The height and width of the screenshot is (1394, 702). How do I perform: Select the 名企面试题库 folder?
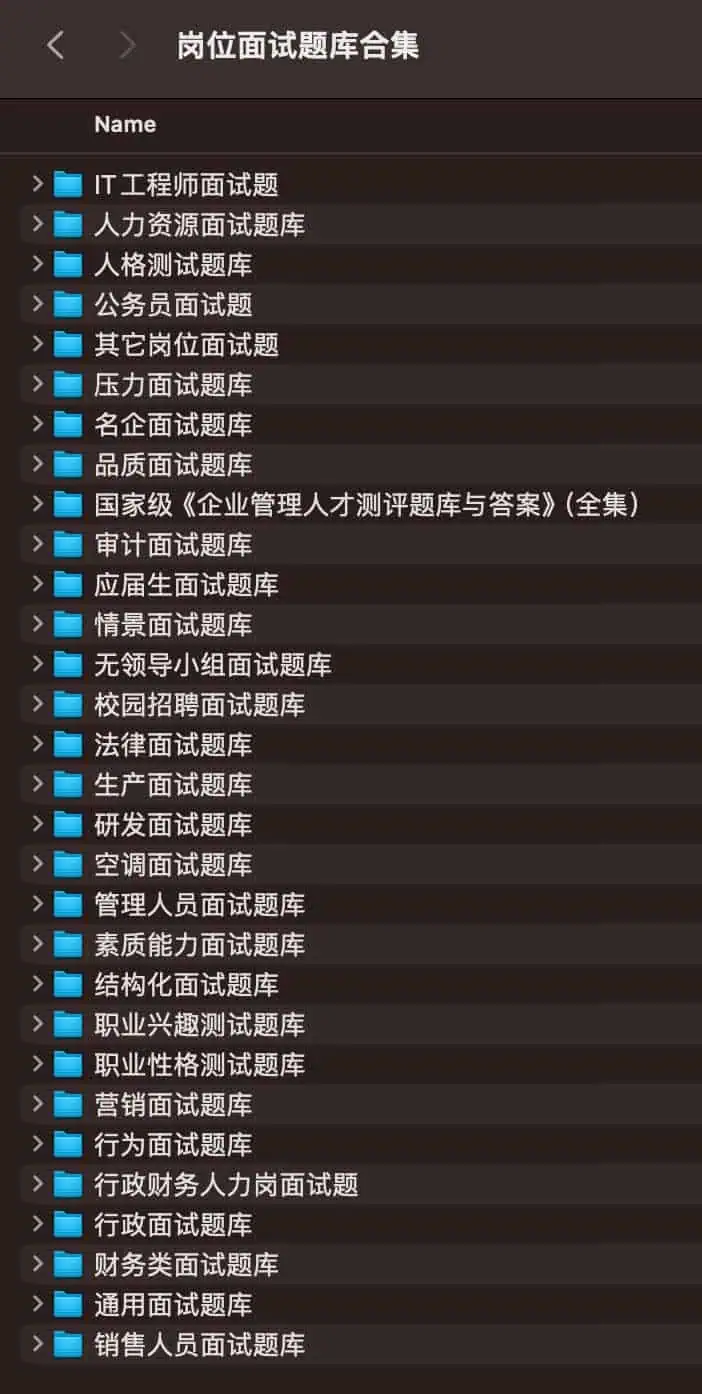click(173, 425)
